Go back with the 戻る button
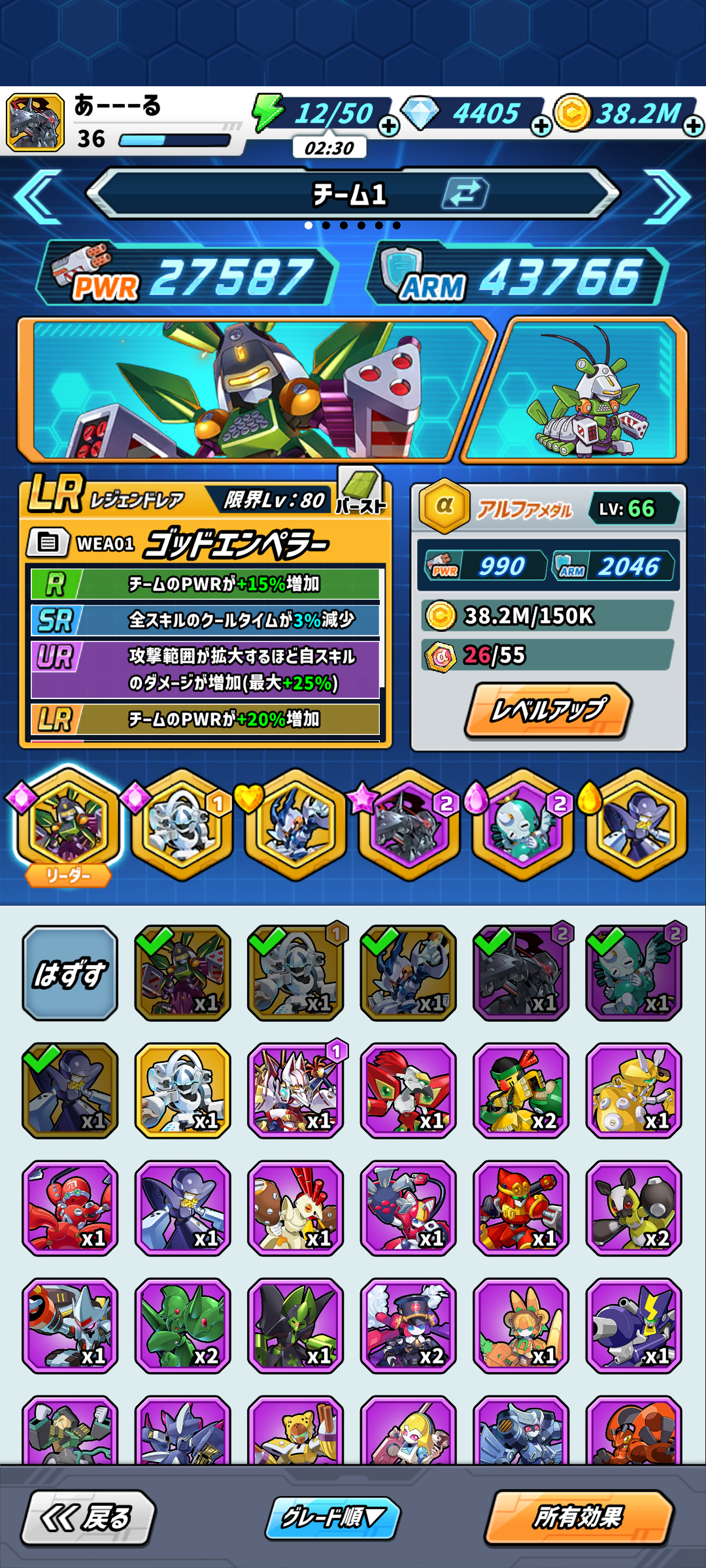The image size is (706, 1568). tap(88, 1517)
